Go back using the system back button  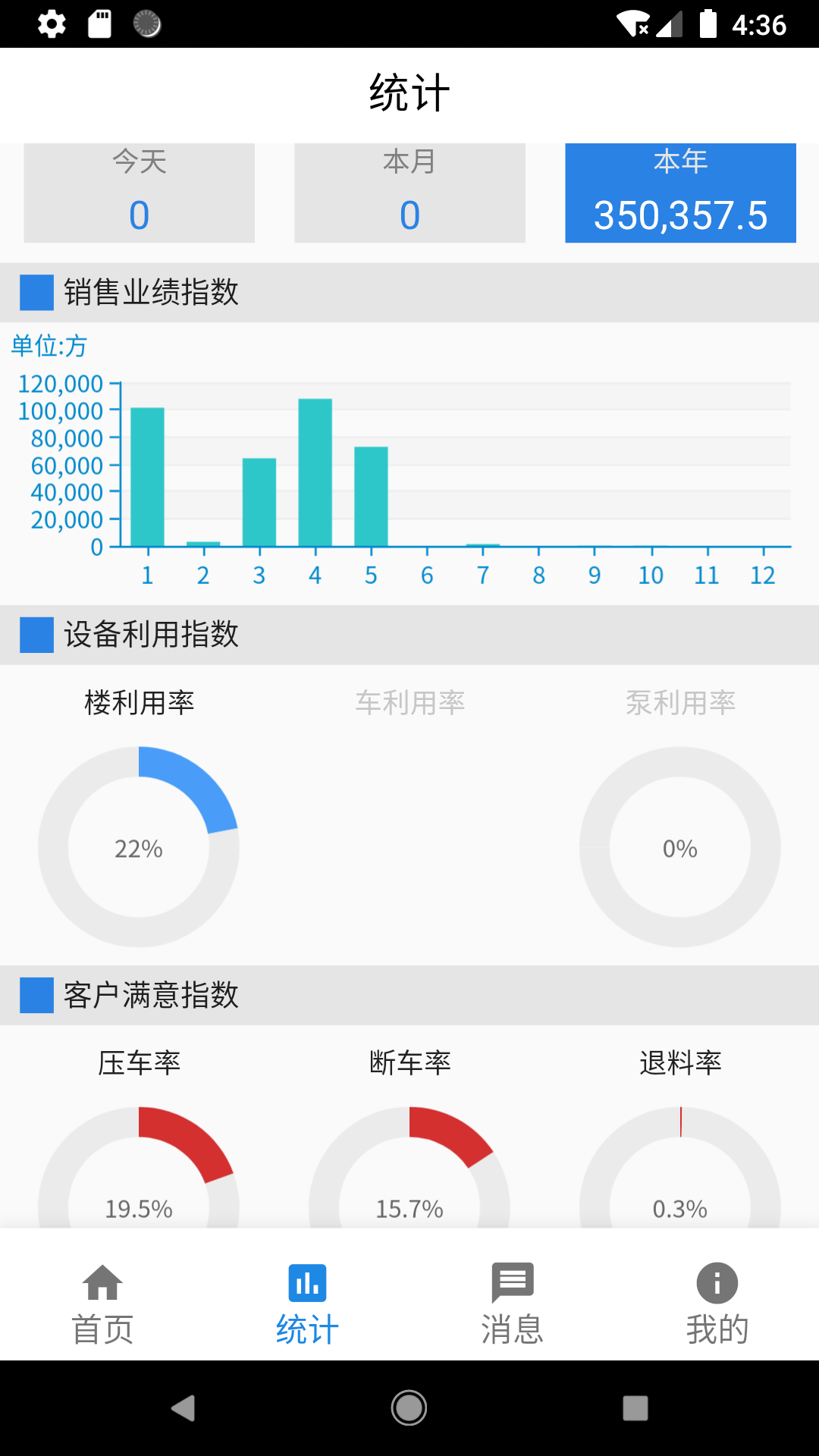(183, 1408)
